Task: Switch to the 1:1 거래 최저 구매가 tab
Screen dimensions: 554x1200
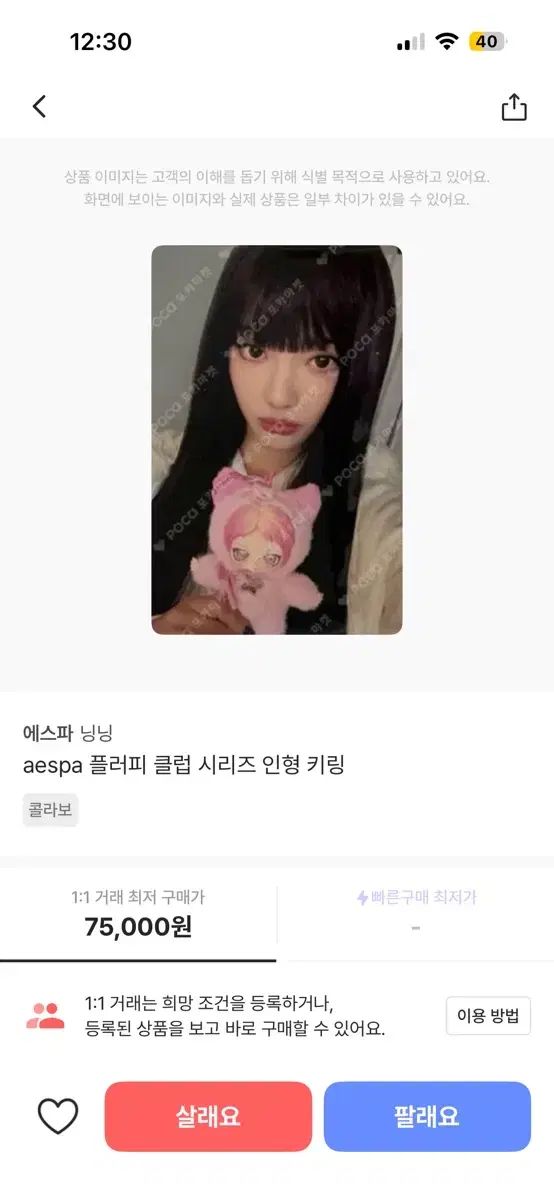Action: 138,915
